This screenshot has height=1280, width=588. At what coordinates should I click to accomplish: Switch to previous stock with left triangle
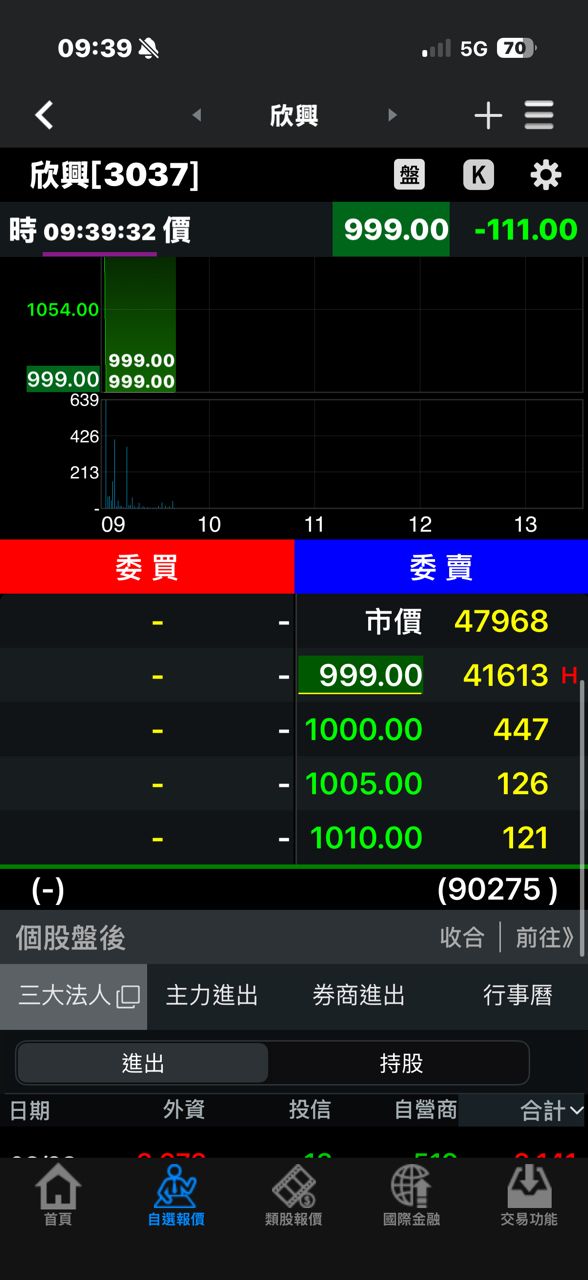pos(197,115)
